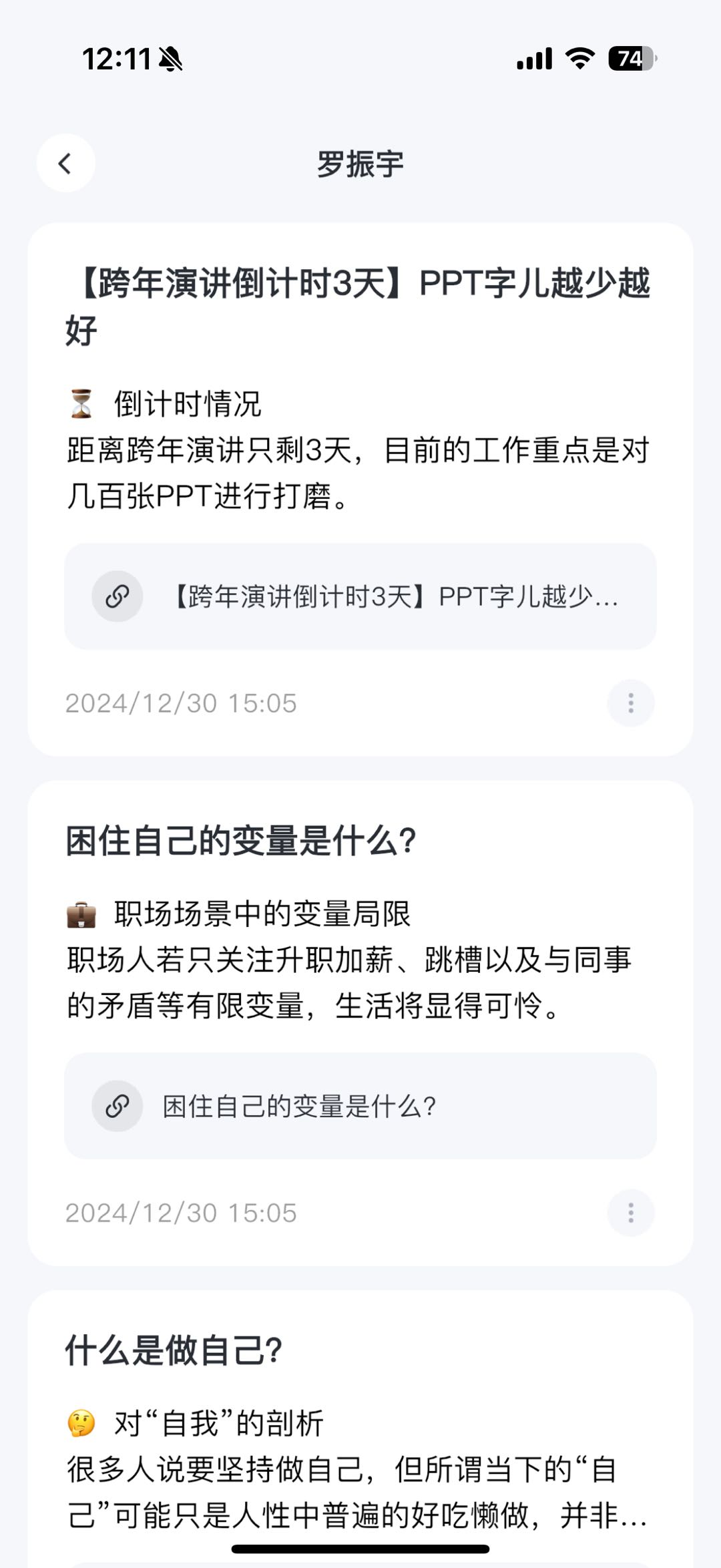721x1568 pixels.
Task: Open the linked article 【跨年演讲倒计时3天】PPT字儿越少…
Action: 360,596
